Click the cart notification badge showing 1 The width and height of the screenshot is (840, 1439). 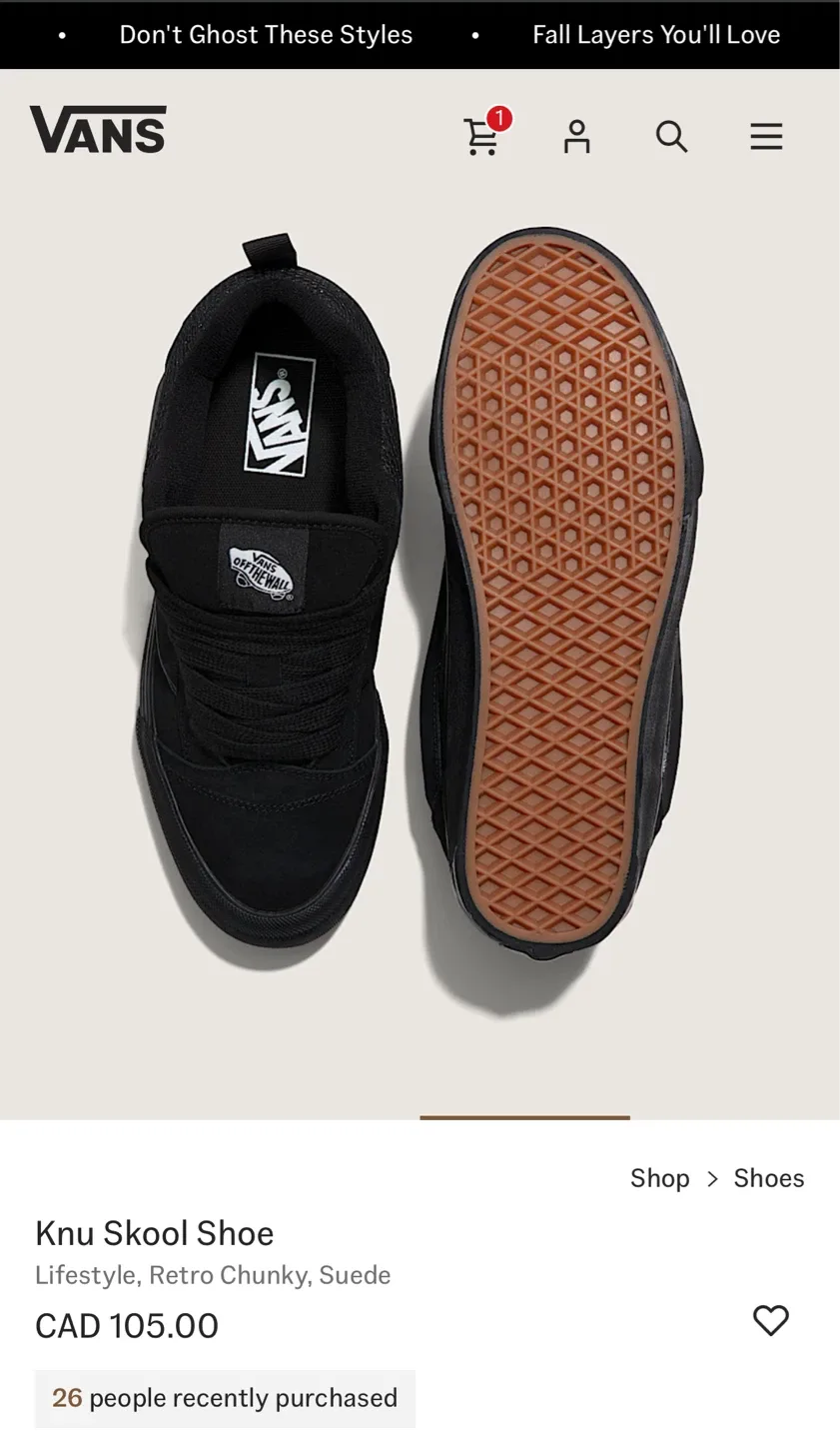click(x=499, y=119)
